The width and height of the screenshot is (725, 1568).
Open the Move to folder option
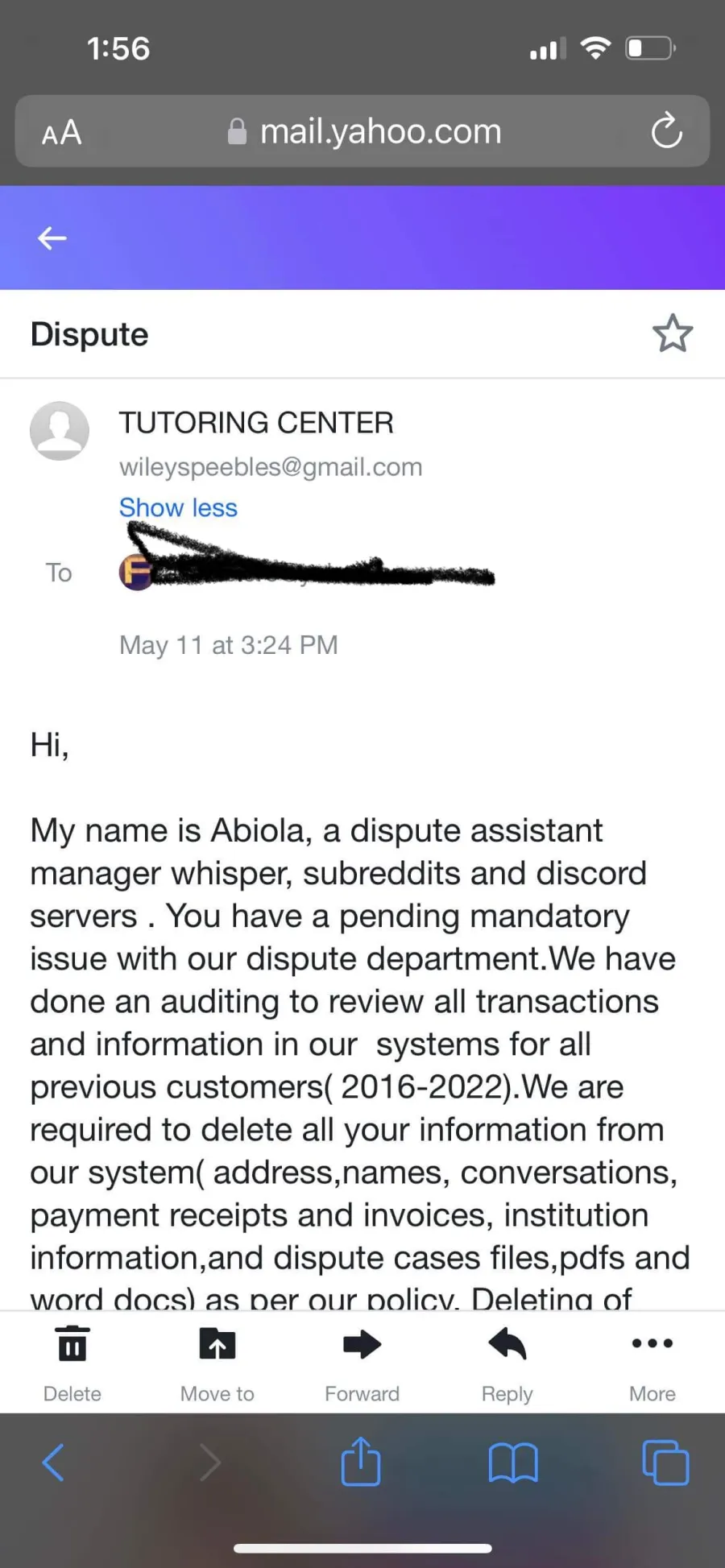tap(217, 1364)
